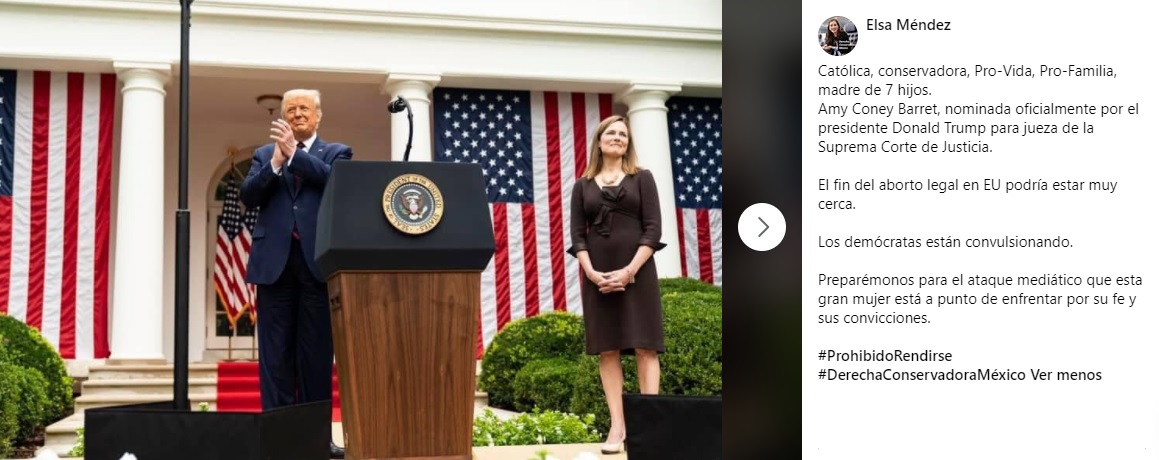
Task: Go to the next photo arrow
Action: [x=762, y=227]
